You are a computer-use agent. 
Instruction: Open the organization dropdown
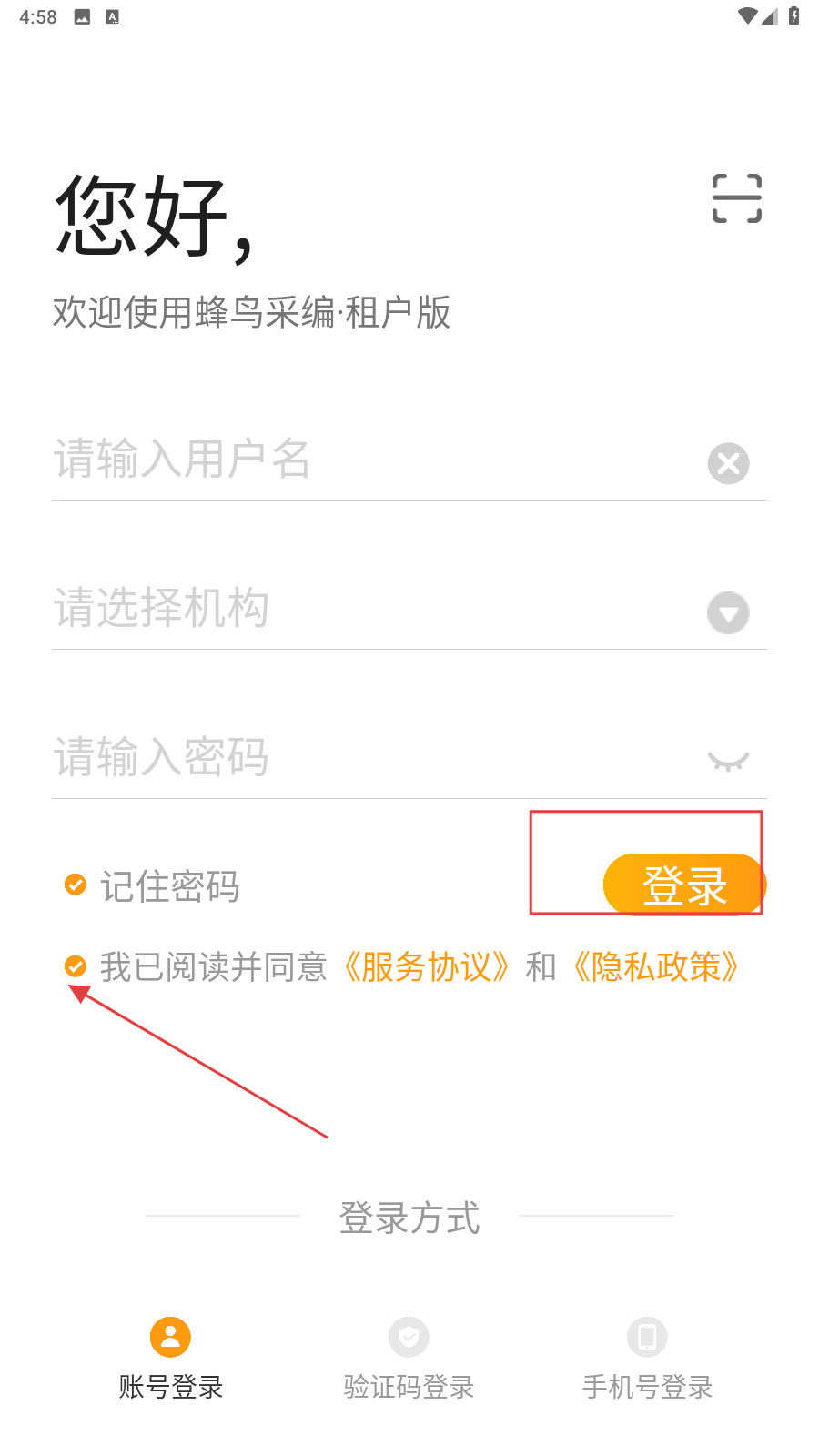pyautogui.click(x=728, y=612)
